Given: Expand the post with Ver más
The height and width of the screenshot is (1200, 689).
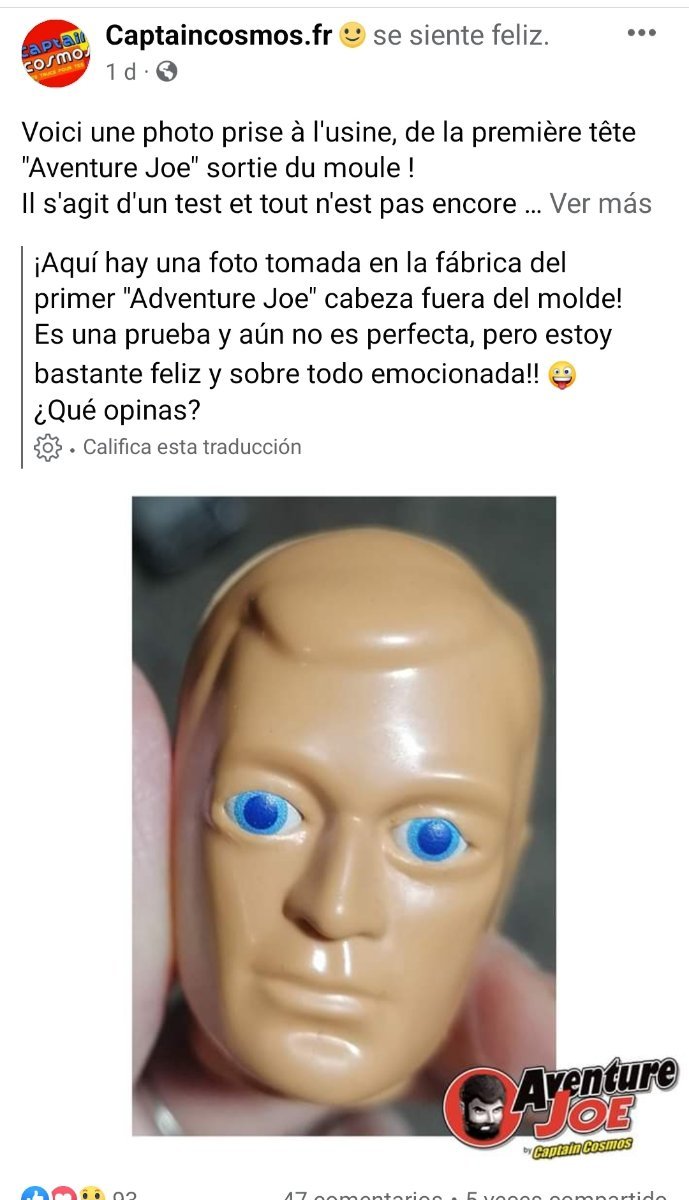Looking at the screenshot, I should pyautogui.click(x=600, y=204).
